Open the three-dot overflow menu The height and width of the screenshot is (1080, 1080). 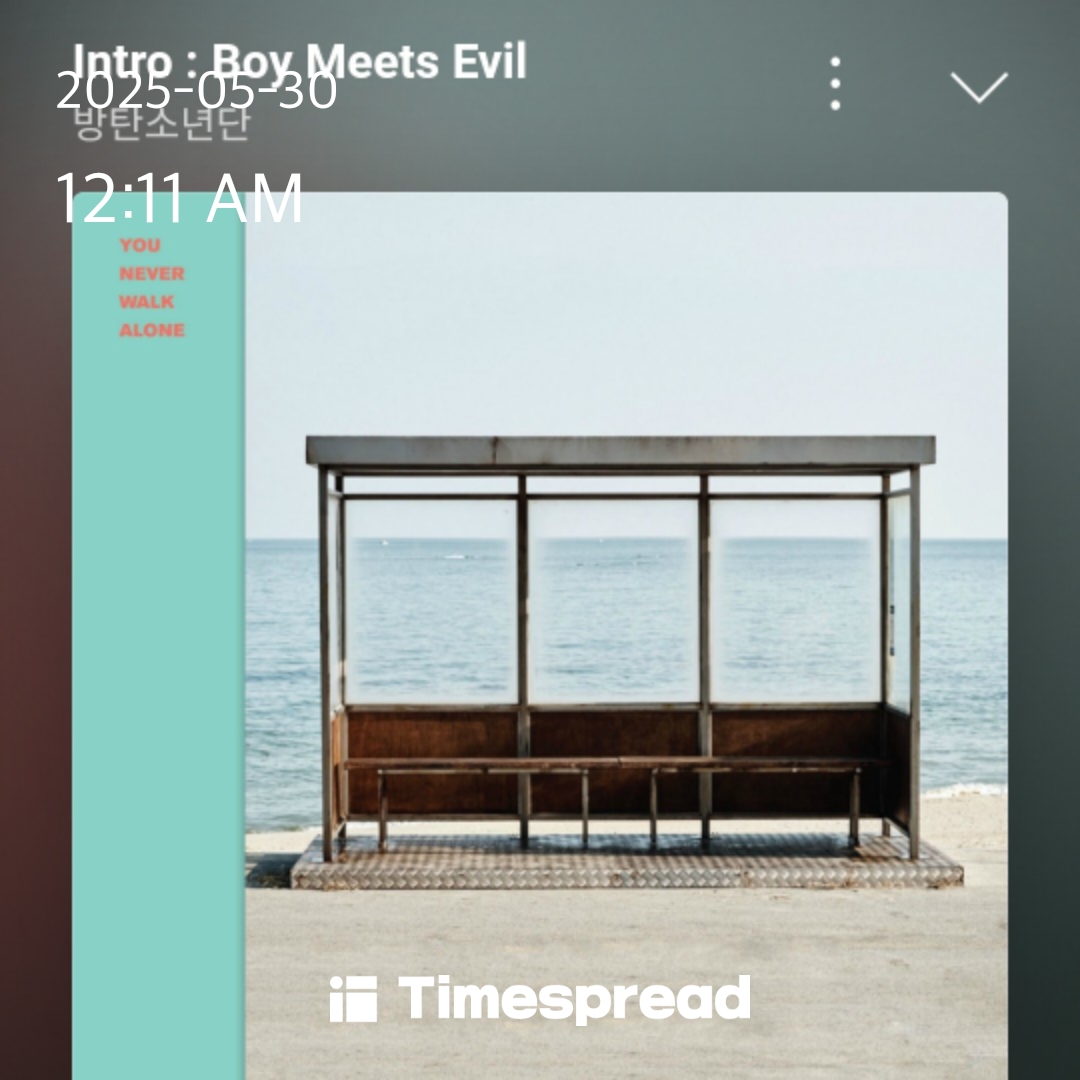tap(835, 84)
